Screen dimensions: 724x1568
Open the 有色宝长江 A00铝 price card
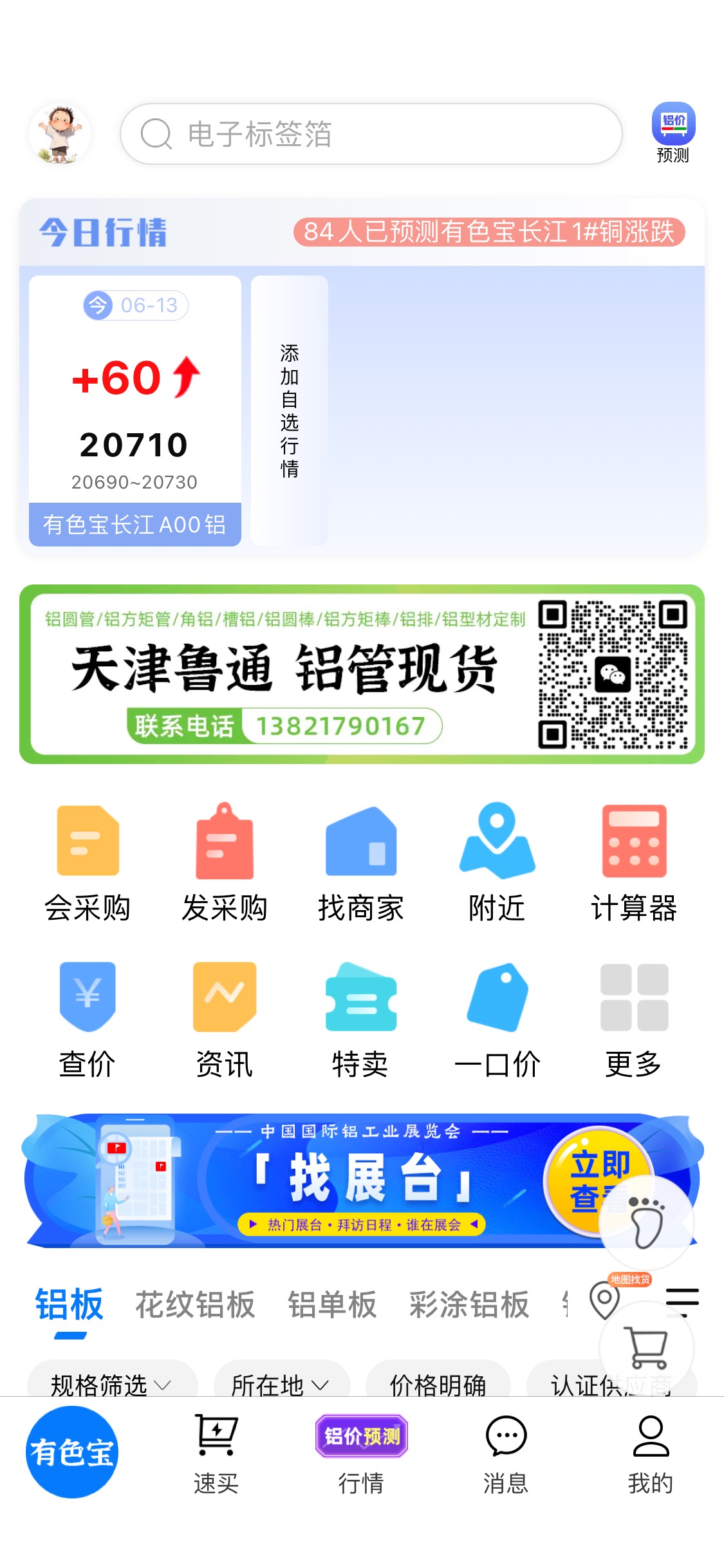(x=135, y=411)
